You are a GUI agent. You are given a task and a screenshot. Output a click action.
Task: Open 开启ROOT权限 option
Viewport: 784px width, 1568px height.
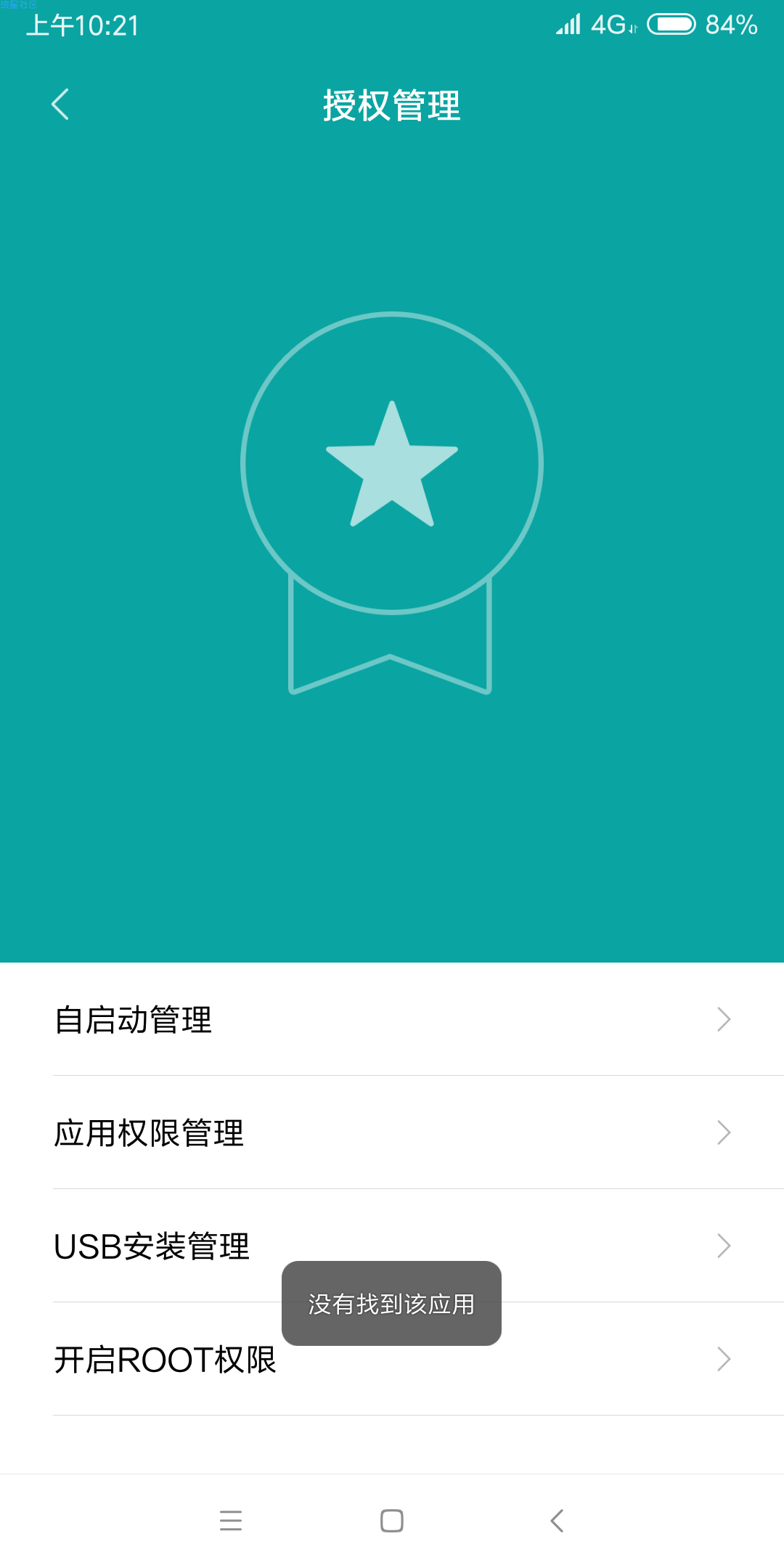pos(392,1359)
